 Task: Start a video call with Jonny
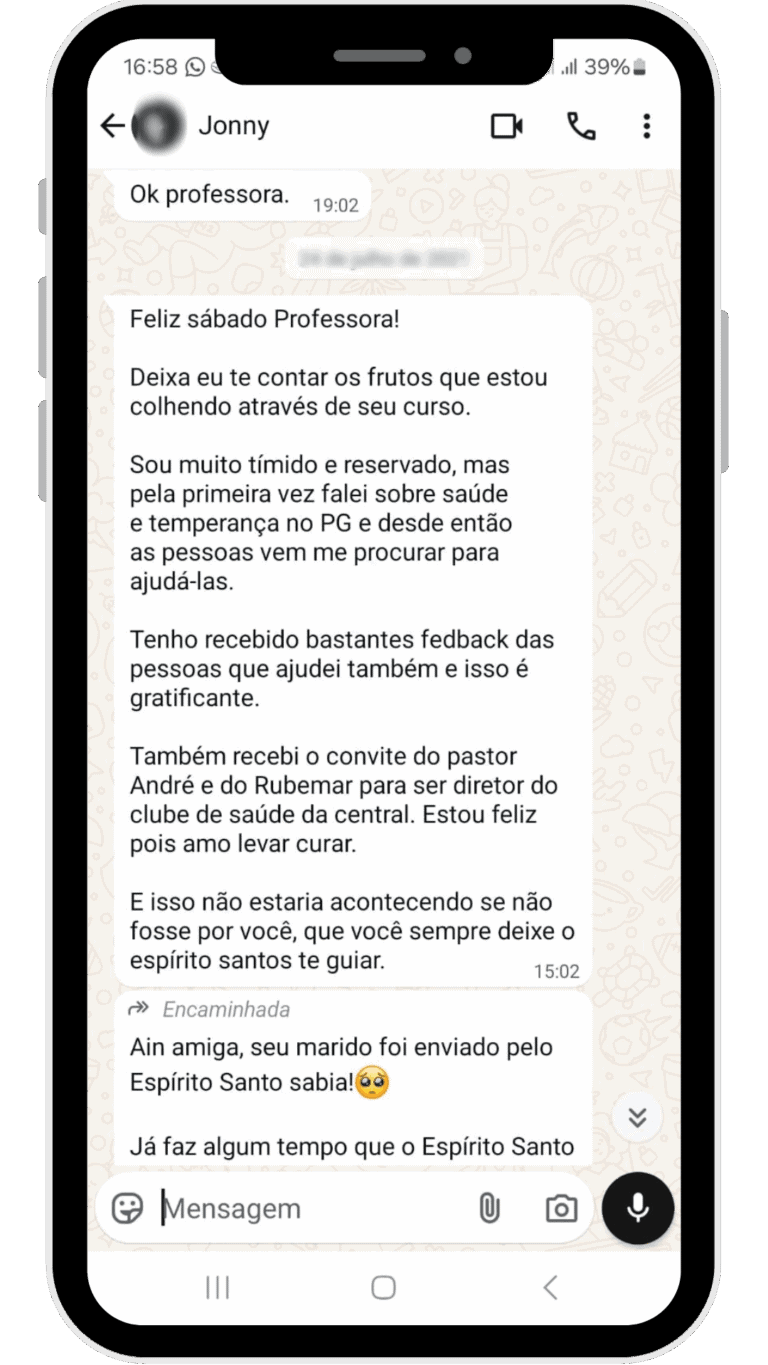coord(506,126)
